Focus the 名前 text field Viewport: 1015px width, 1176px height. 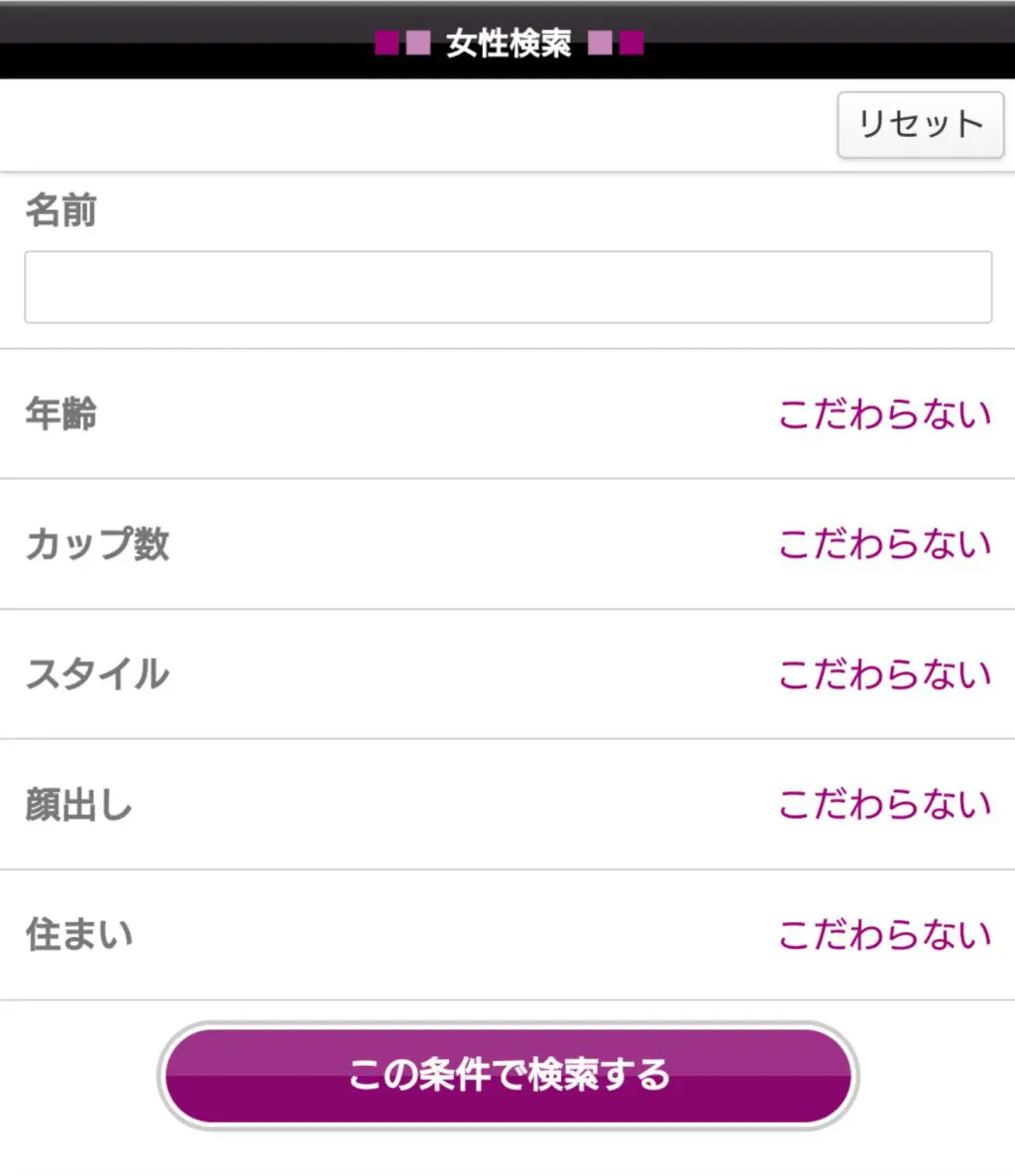[507, 287]
